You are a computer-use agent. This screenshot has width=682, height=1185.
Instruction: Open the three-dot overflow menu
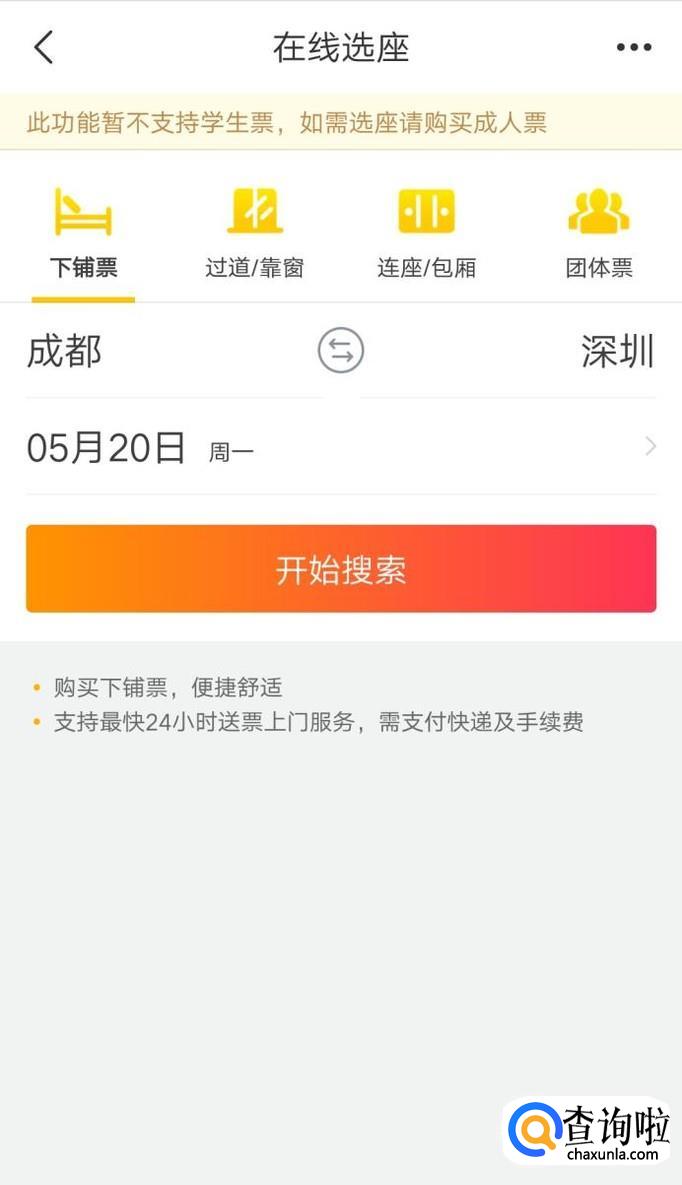point(634,47)
